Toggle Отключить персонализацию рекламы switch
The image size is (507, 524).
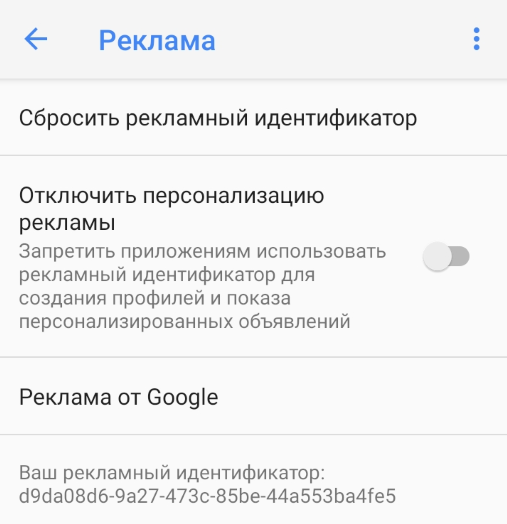(x=446, y=256)
